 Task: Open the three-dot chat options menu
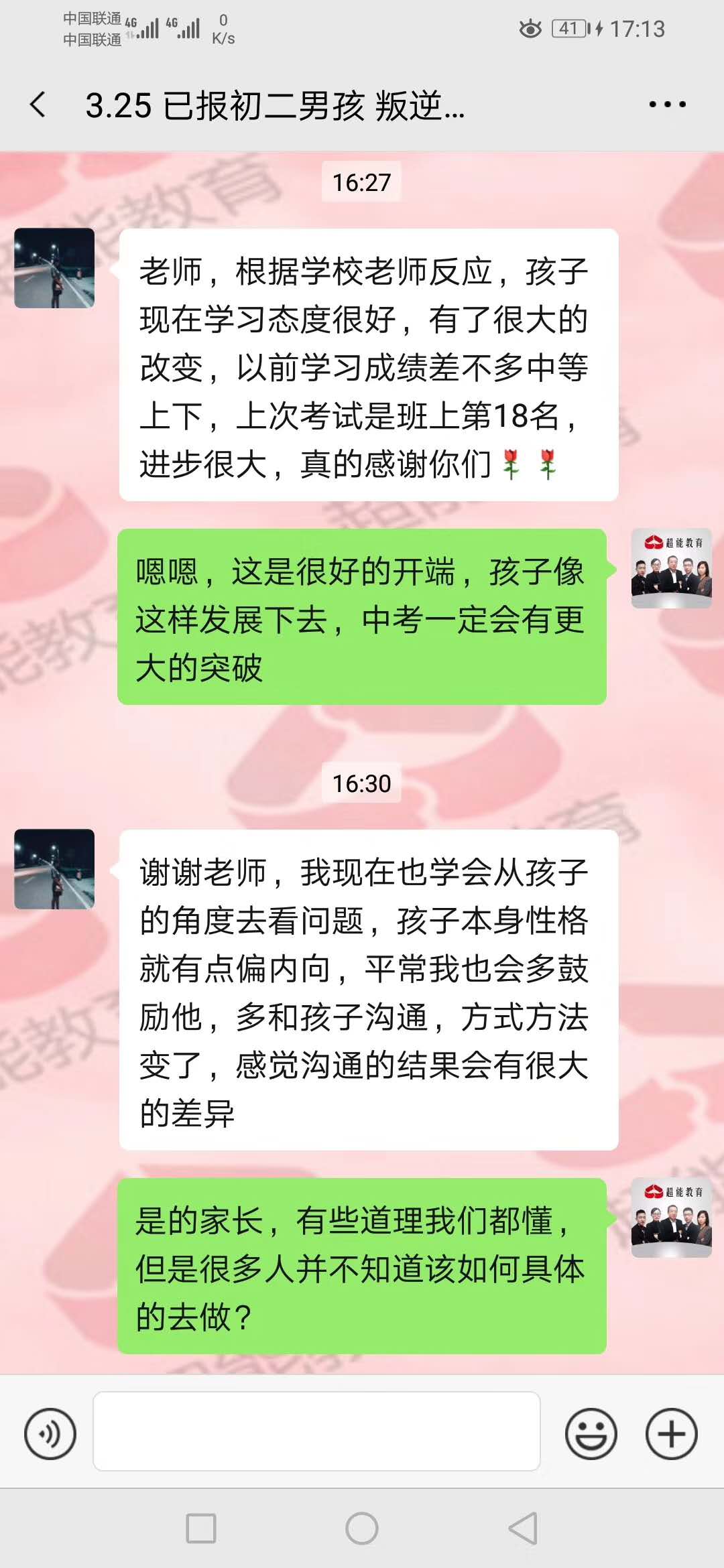point(667,105)
